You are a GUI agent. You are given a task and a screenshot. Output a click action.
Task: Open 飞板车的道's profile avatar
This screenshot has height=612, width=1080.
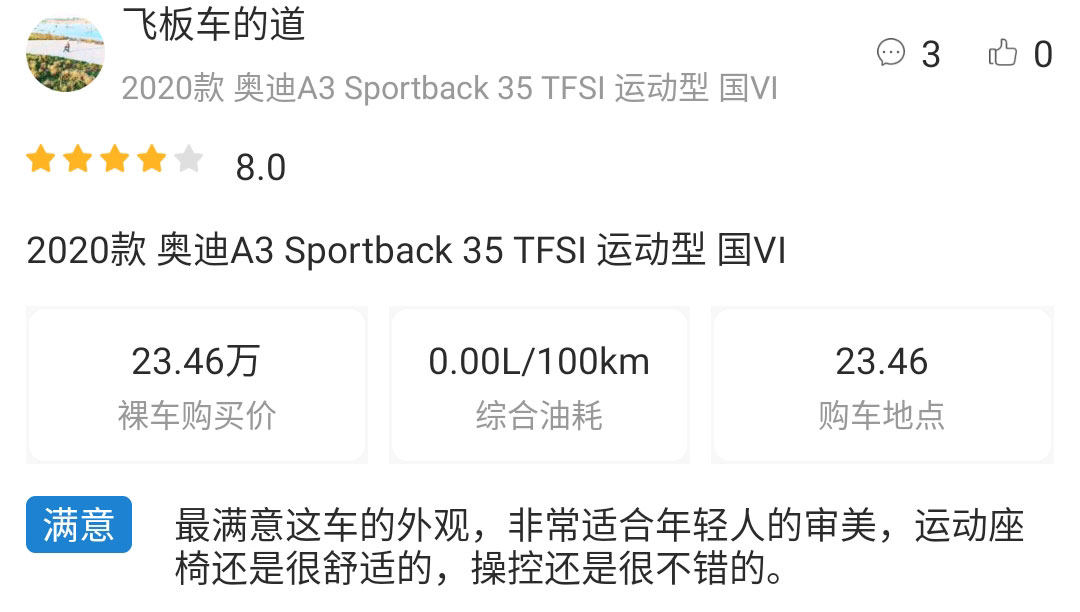point(66,54)
